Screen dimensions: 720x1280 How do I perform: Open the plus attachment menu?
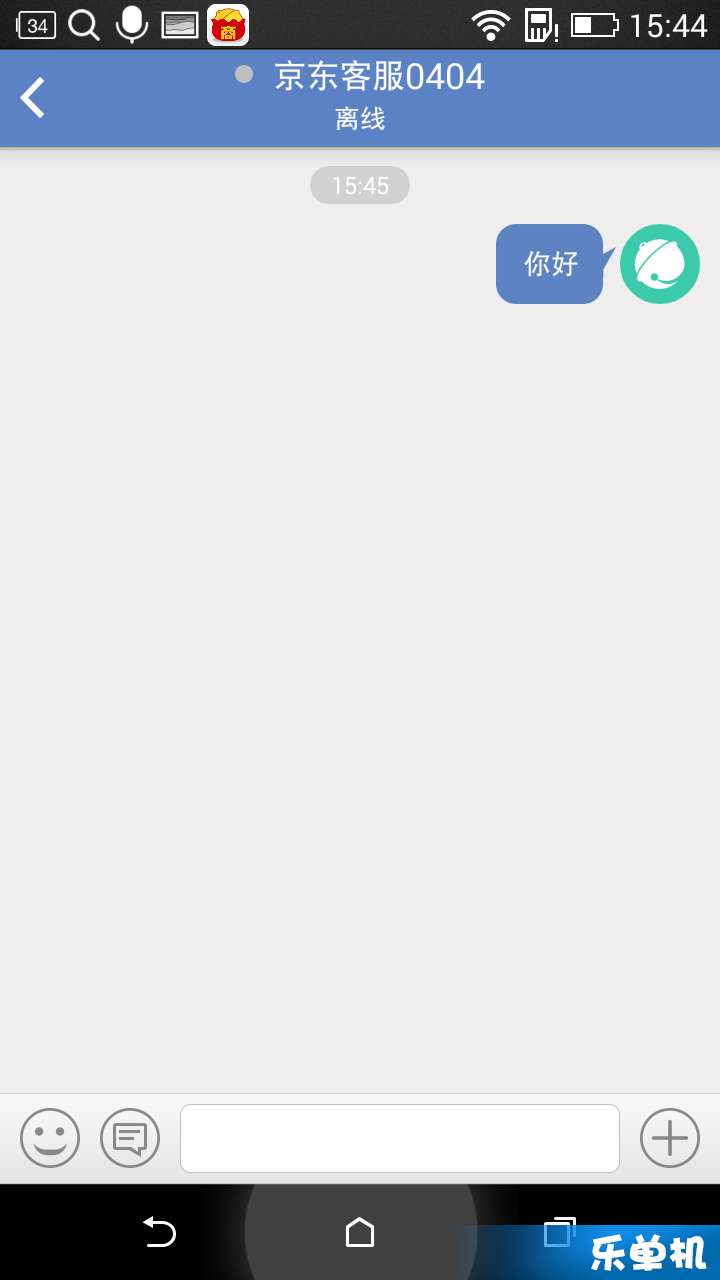(x=670, y=1138)
